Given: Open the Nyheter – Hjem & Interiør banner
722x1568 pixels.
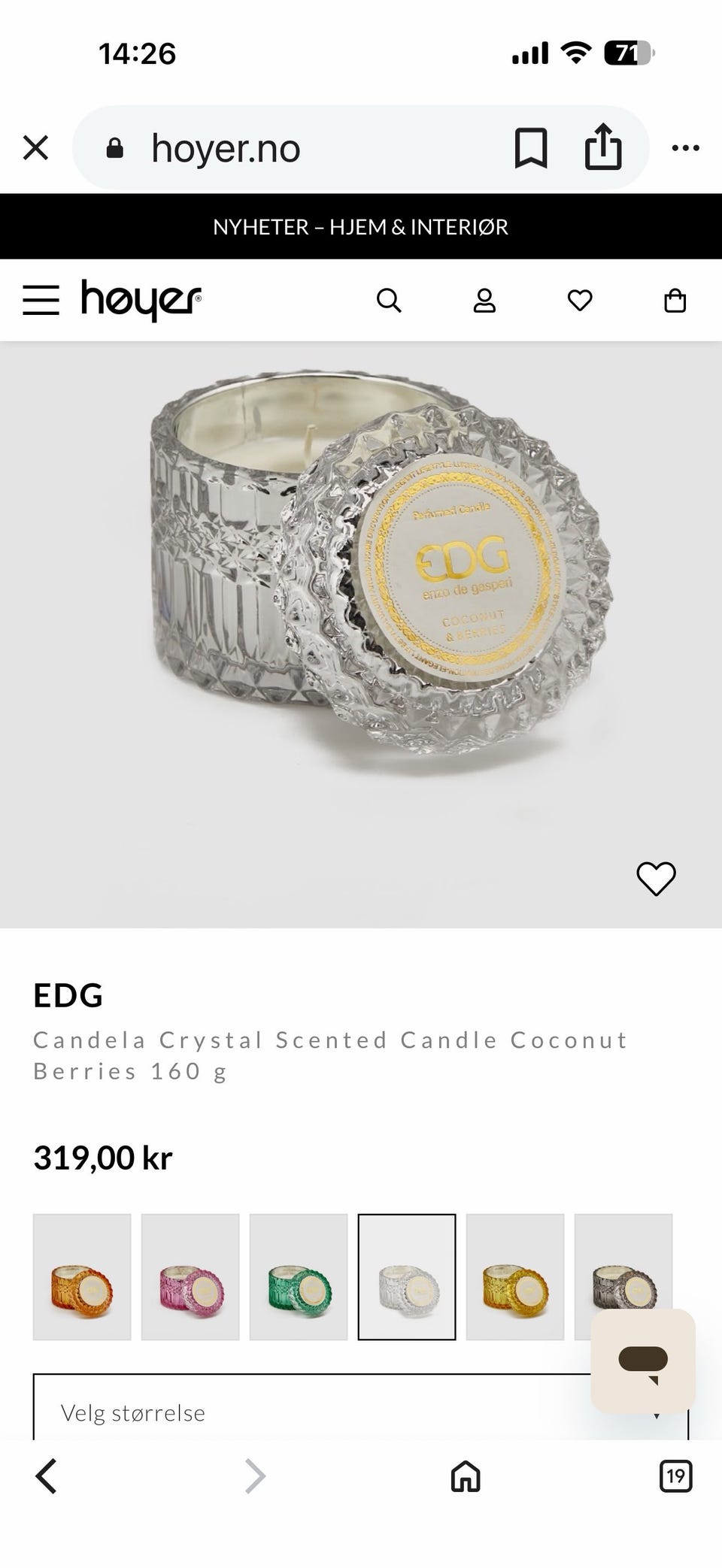Looking at the screenshot, I should pyautogui.click(x=361, y=226).
